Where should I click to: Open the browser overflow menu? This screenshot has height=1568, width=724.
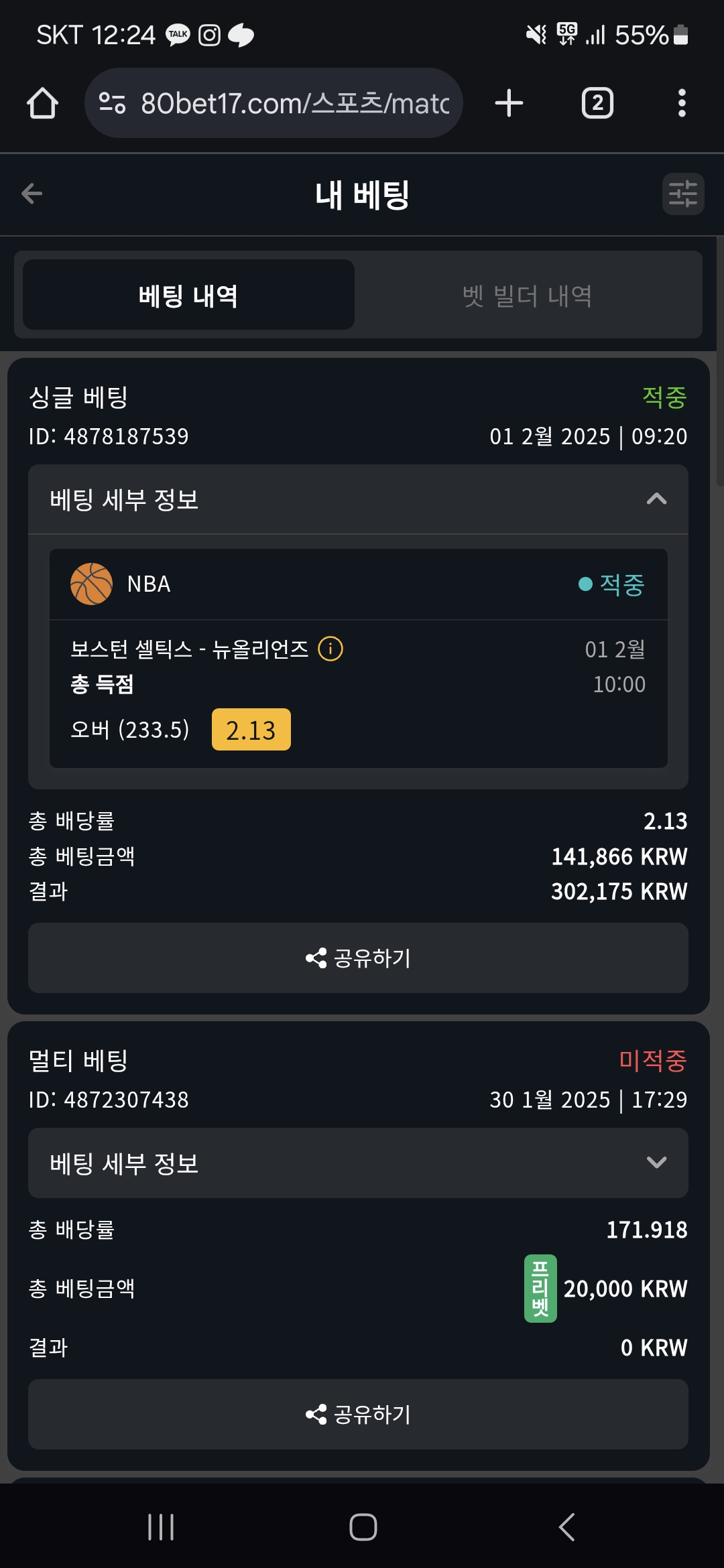[x=682, y=103]
